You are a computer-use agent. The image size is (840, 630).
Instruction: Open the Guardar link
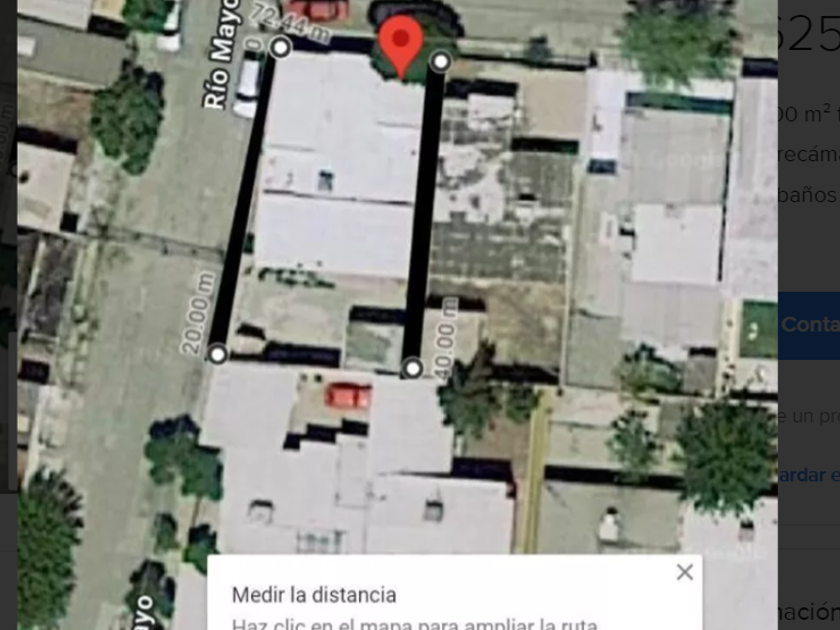(x=809, y=475)
